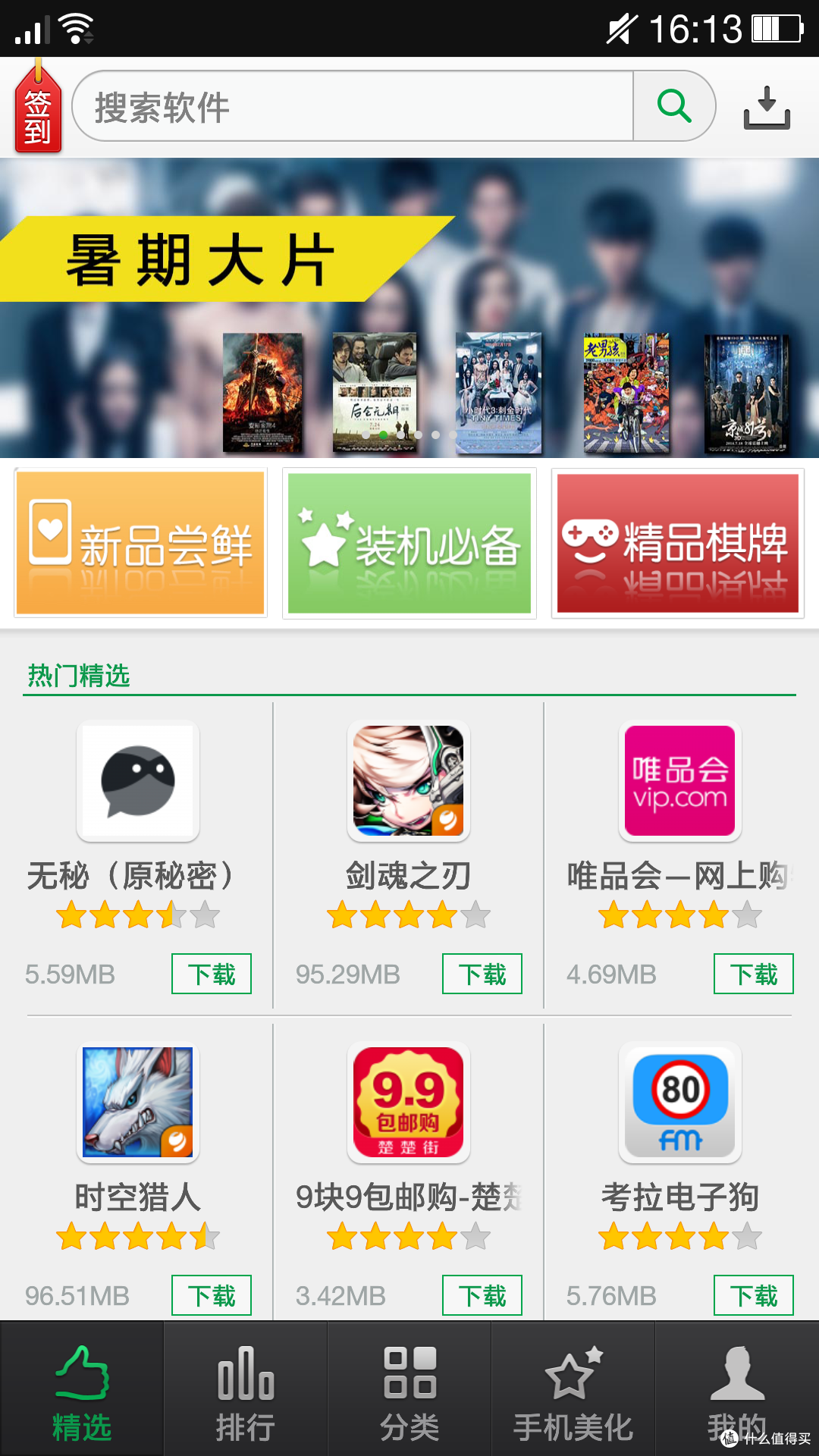Switch to the 我的 tab
This screenshot has width=819, height=1456.
(x=737, y=1389)
